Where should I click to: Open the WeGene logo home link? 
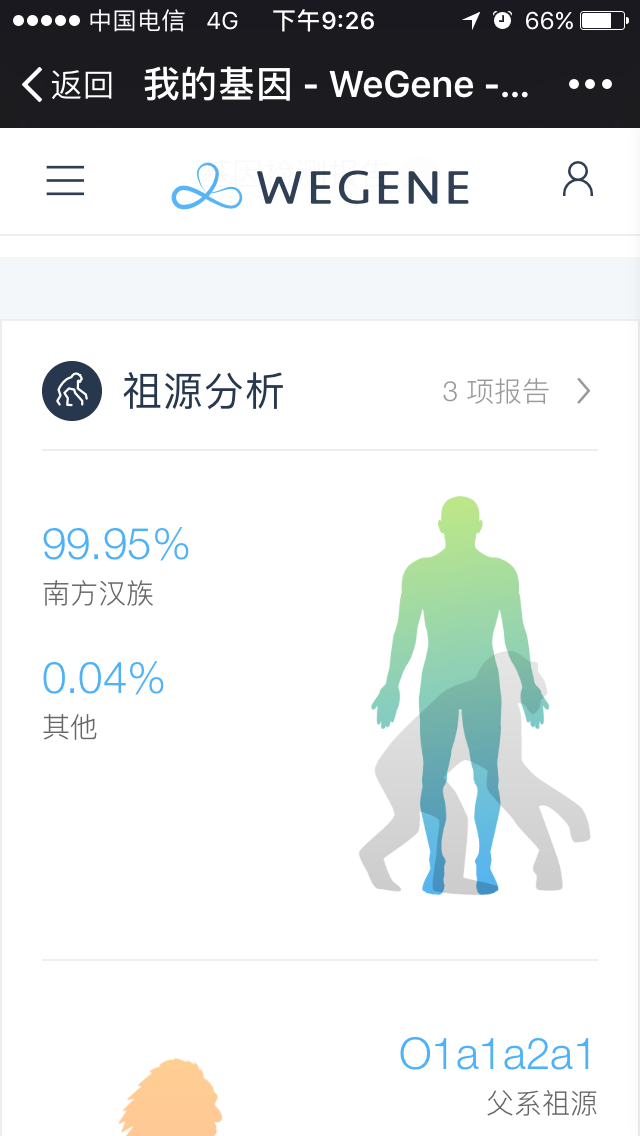click(x=320, y=186)
